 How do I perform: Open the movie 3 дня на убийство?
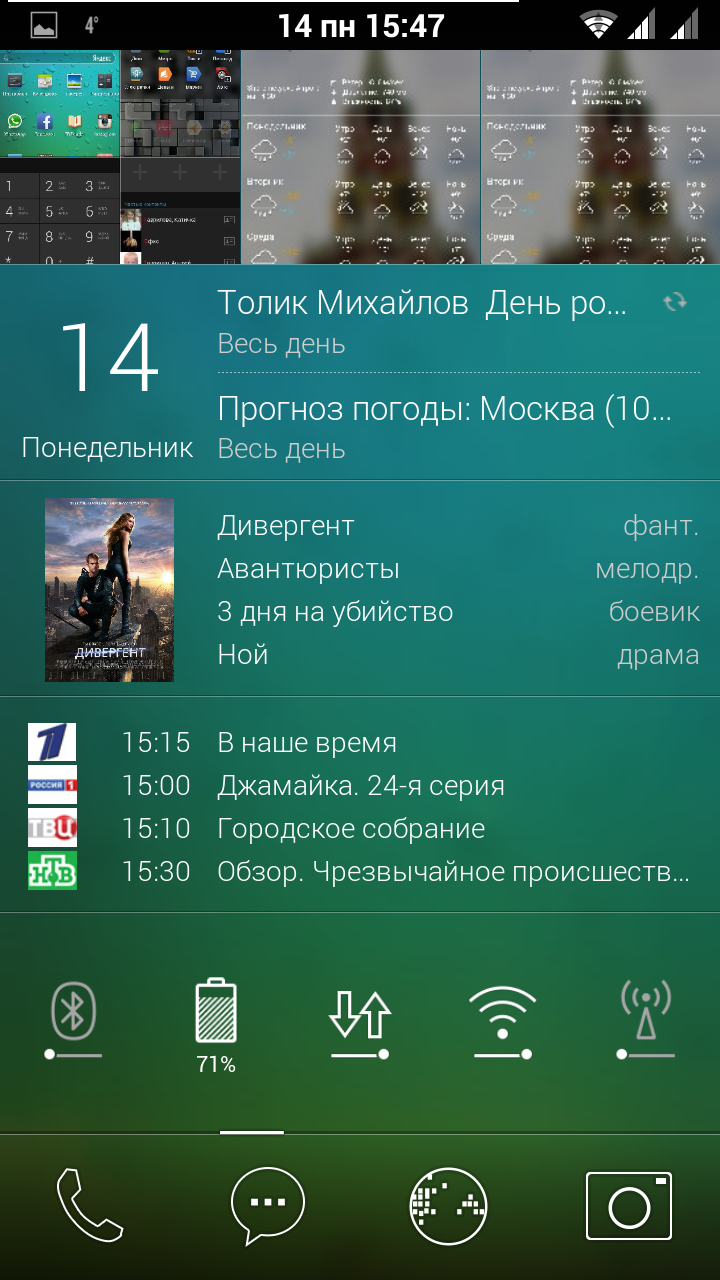pyautogui.click(x=335, y=612)
